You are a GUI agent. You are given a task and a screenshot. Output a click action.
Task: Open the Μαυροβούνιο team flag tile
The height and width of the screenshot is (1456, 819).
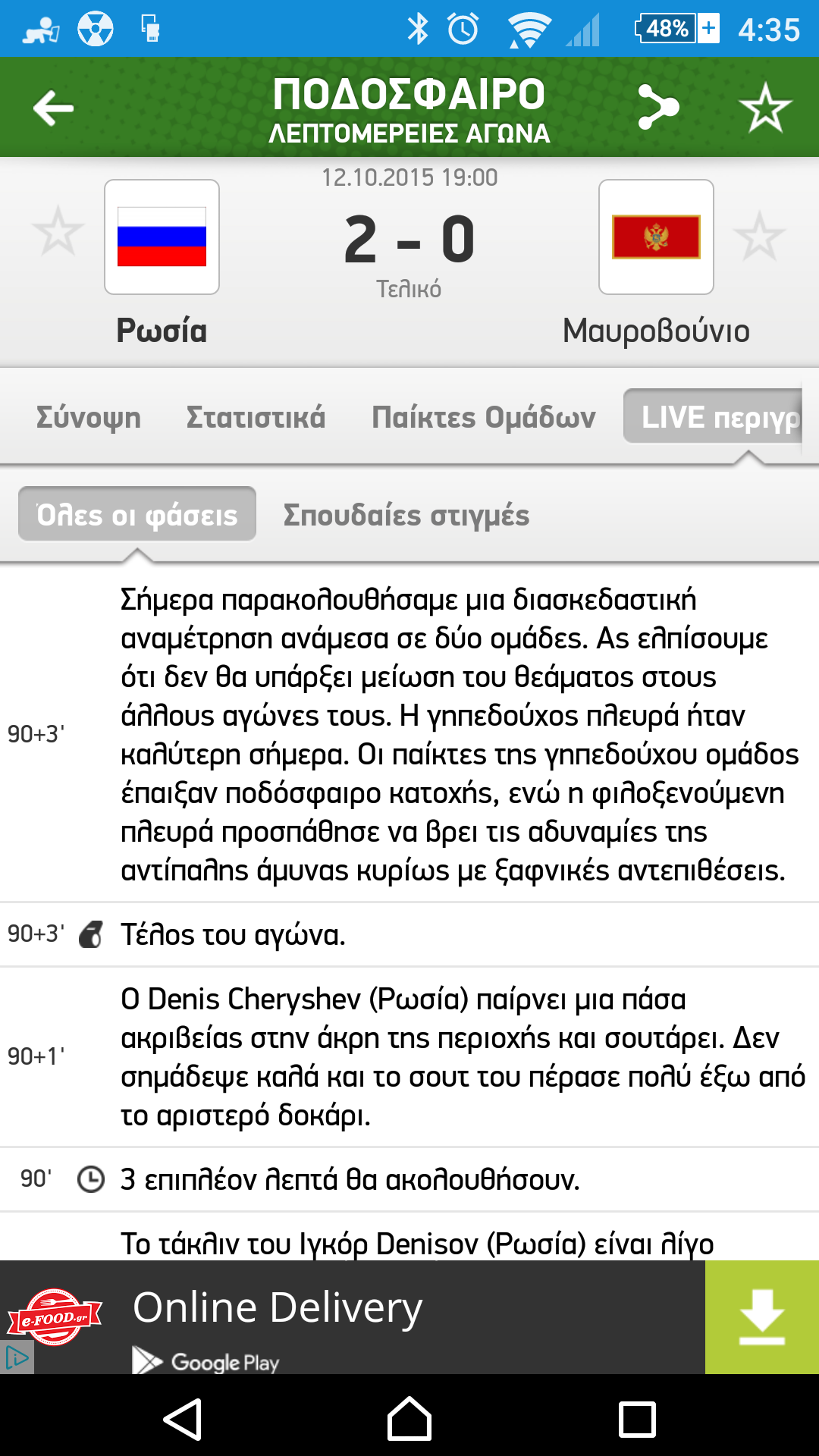[656, 237]
